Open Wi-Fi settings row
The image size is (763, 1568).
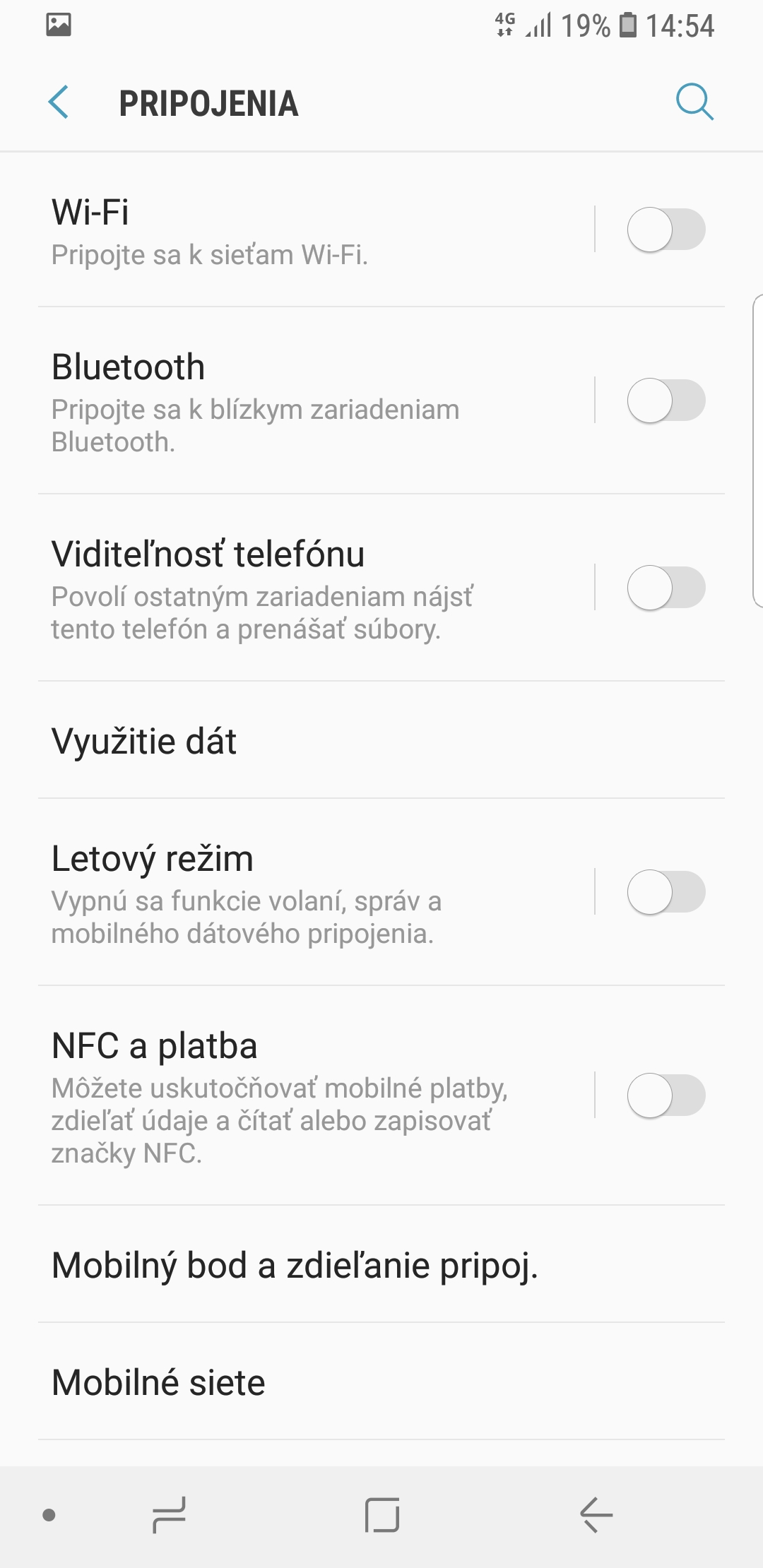[x=314, y=230]
